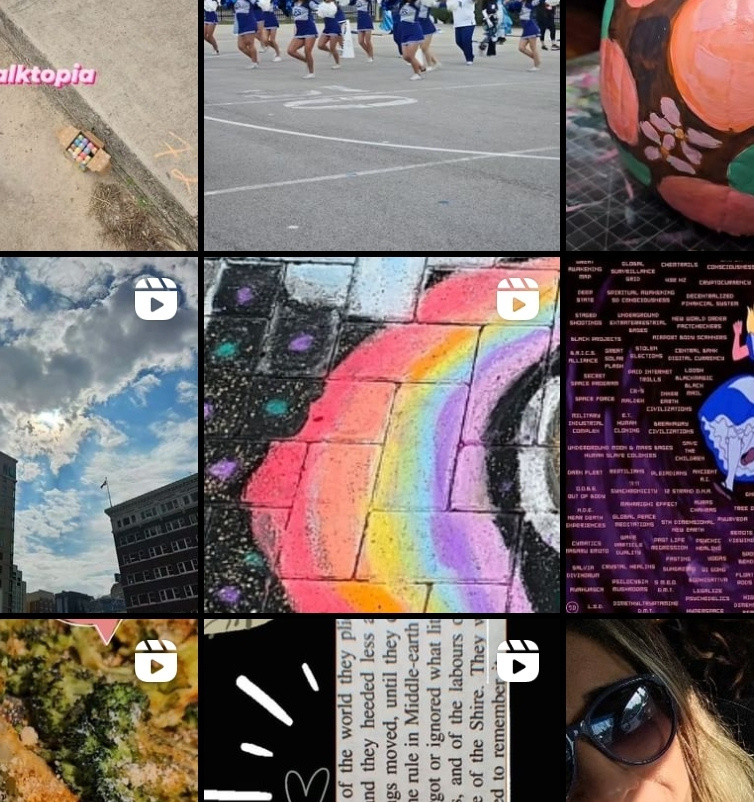Viewport: 754px width, 802px height.
Task: Play the broccoli dish reel
Action: [98, 710]
